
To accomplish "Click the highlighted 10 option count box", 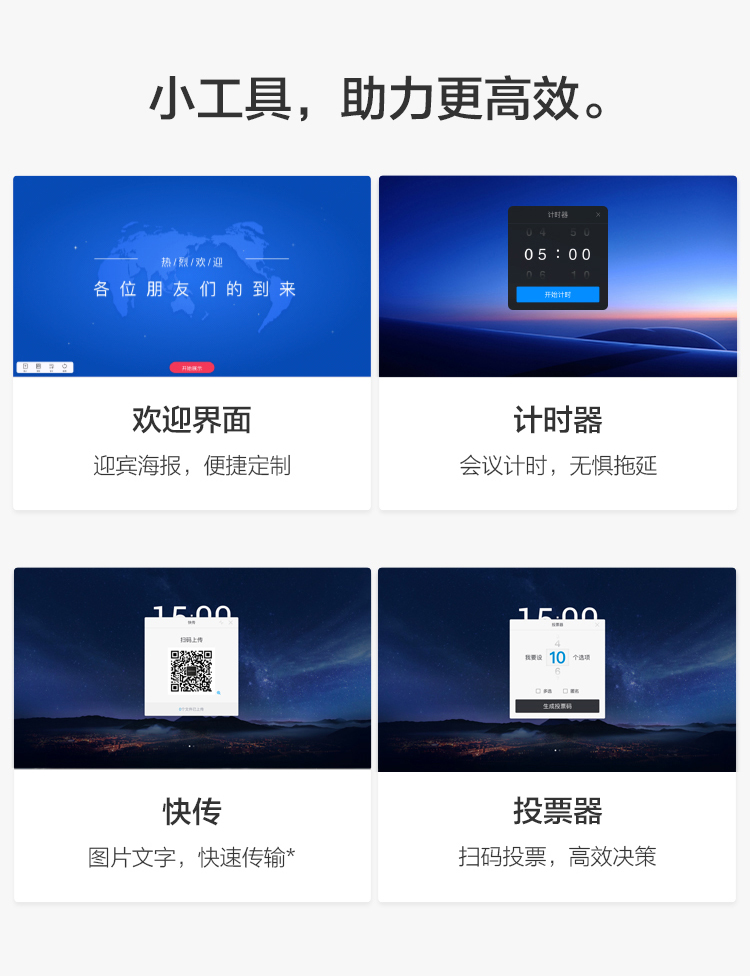I will point(557,656).
